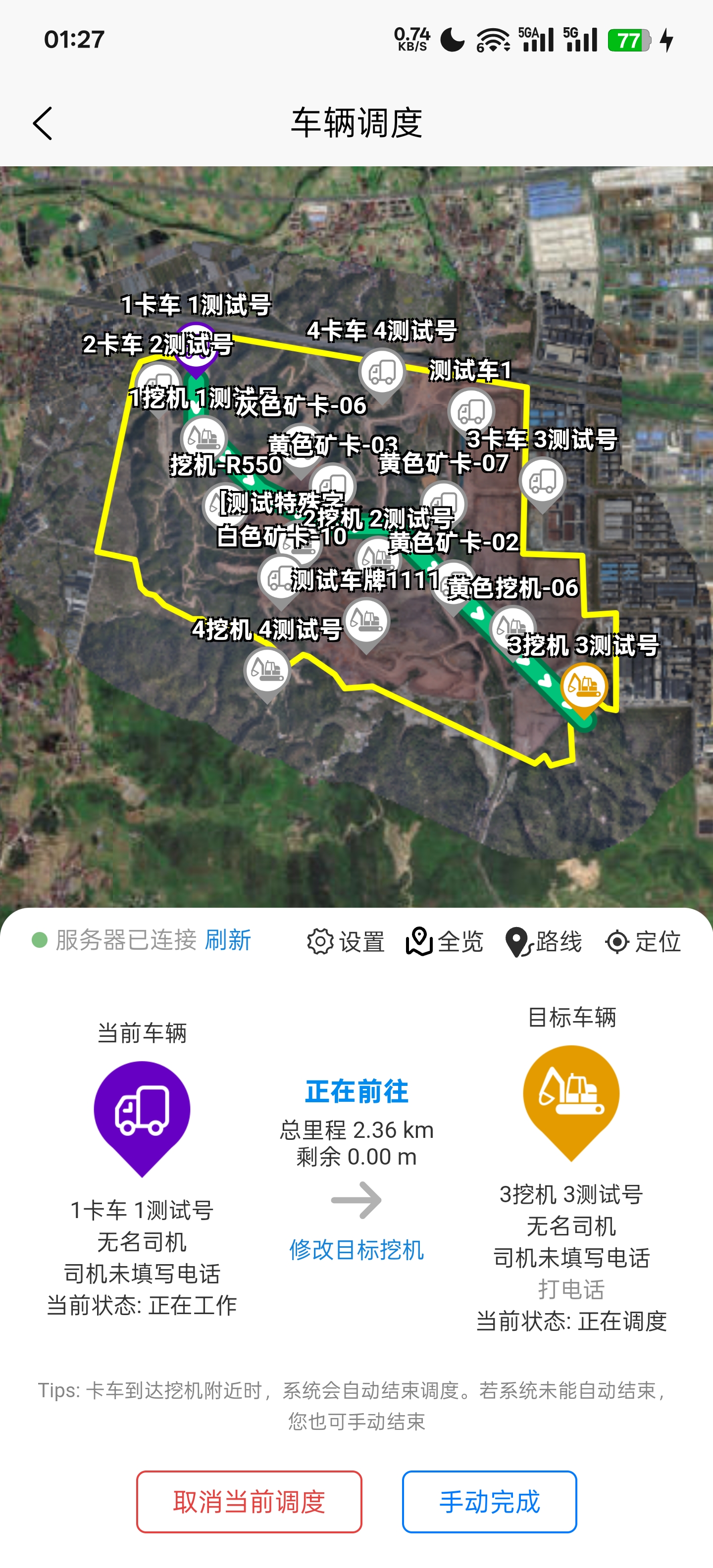Image resolution: width=713 pixels, height=1568 pixels.
Task: Display the 路线 route
Action: pos(544,942)
